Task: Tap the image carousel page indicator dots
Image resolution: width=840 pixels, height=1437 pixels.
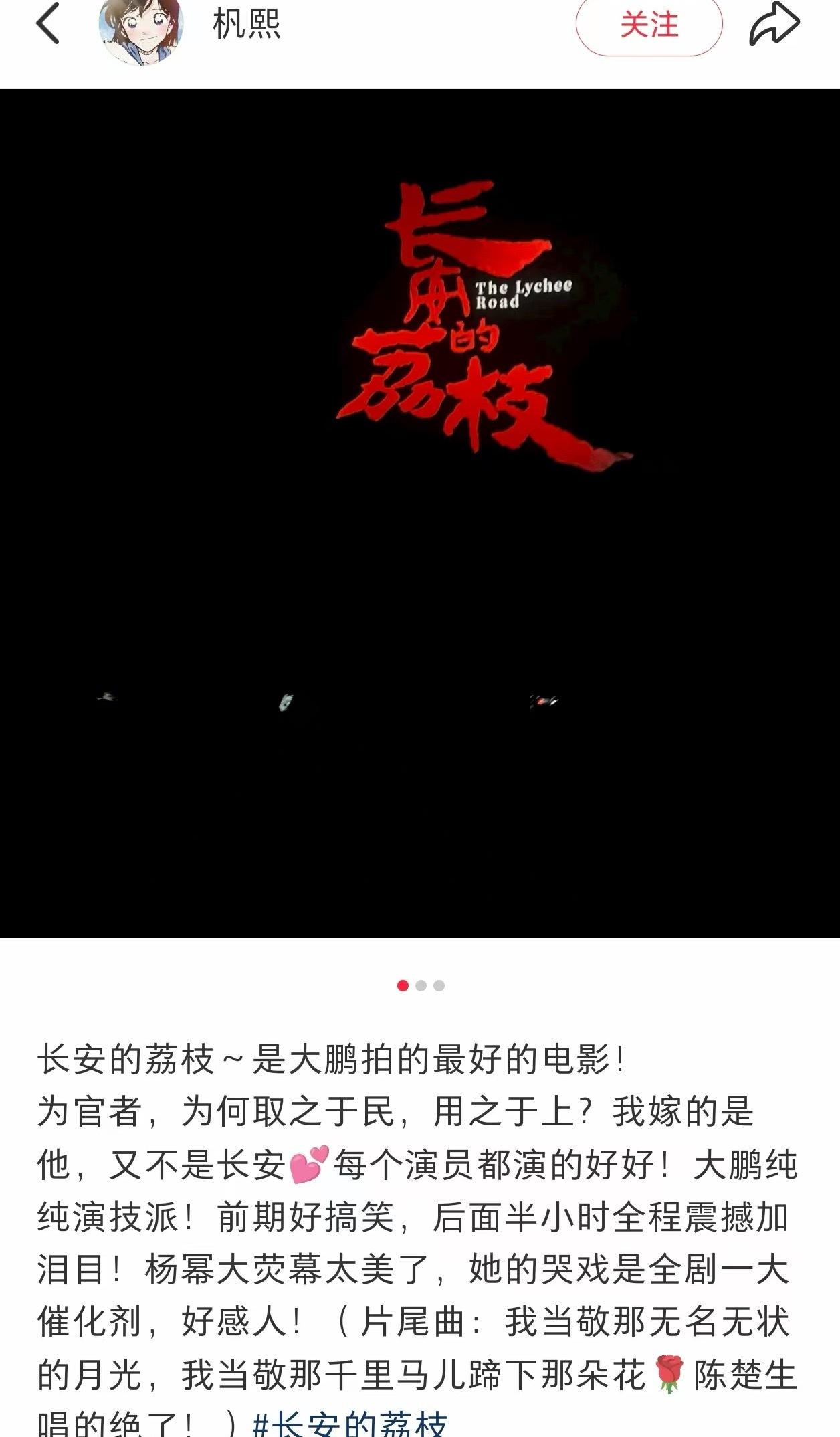Action: pyautogui.click(x=421, y=985)
